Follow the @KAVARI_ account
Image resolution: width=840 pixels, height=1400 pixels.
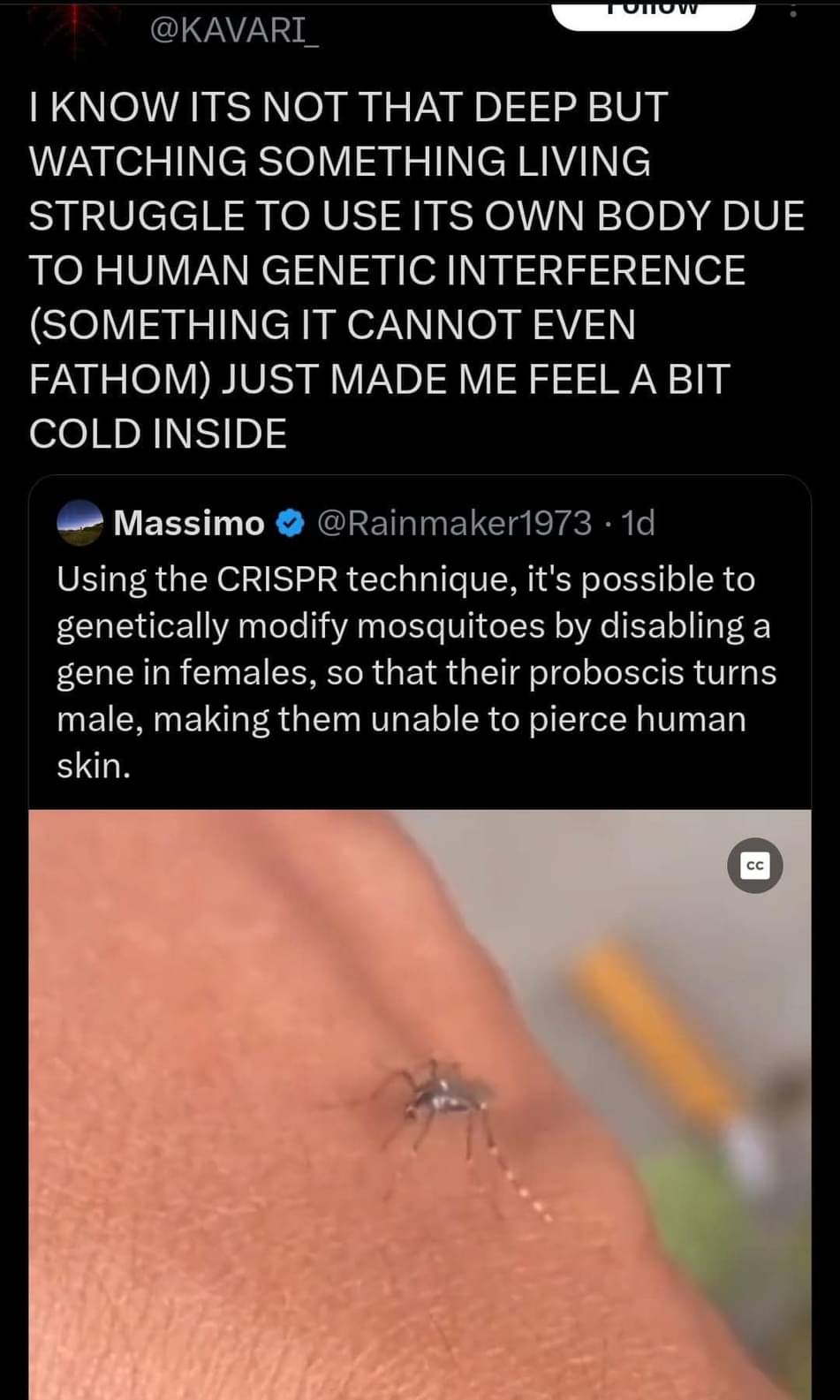(653, 12)
